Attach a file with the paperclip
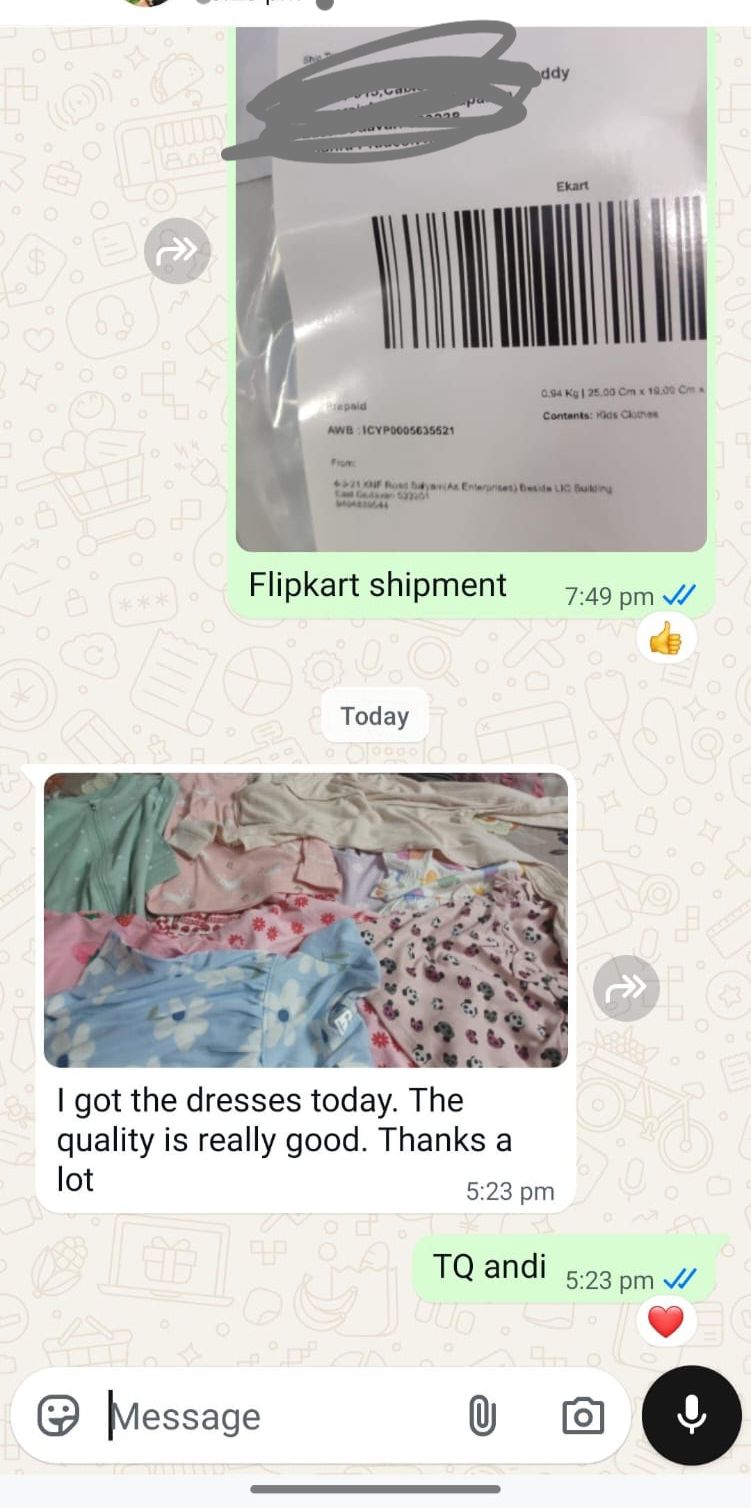The height and width of the screenshot is (1508, 751). (x=481, y=1416)
